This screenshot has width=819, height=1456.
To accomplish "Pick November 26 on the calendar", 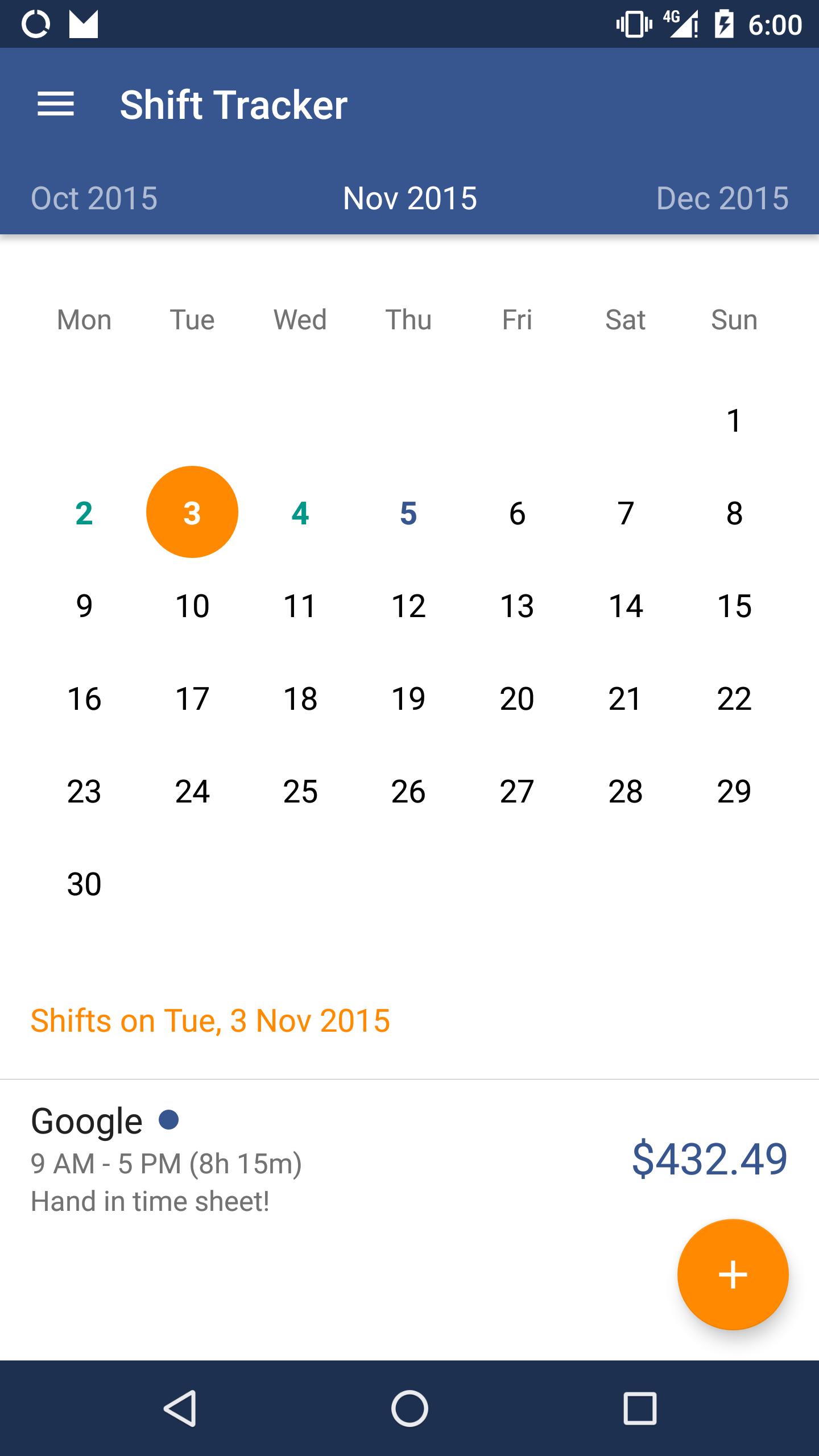I will pyautogui.click(x=408, y=791).
